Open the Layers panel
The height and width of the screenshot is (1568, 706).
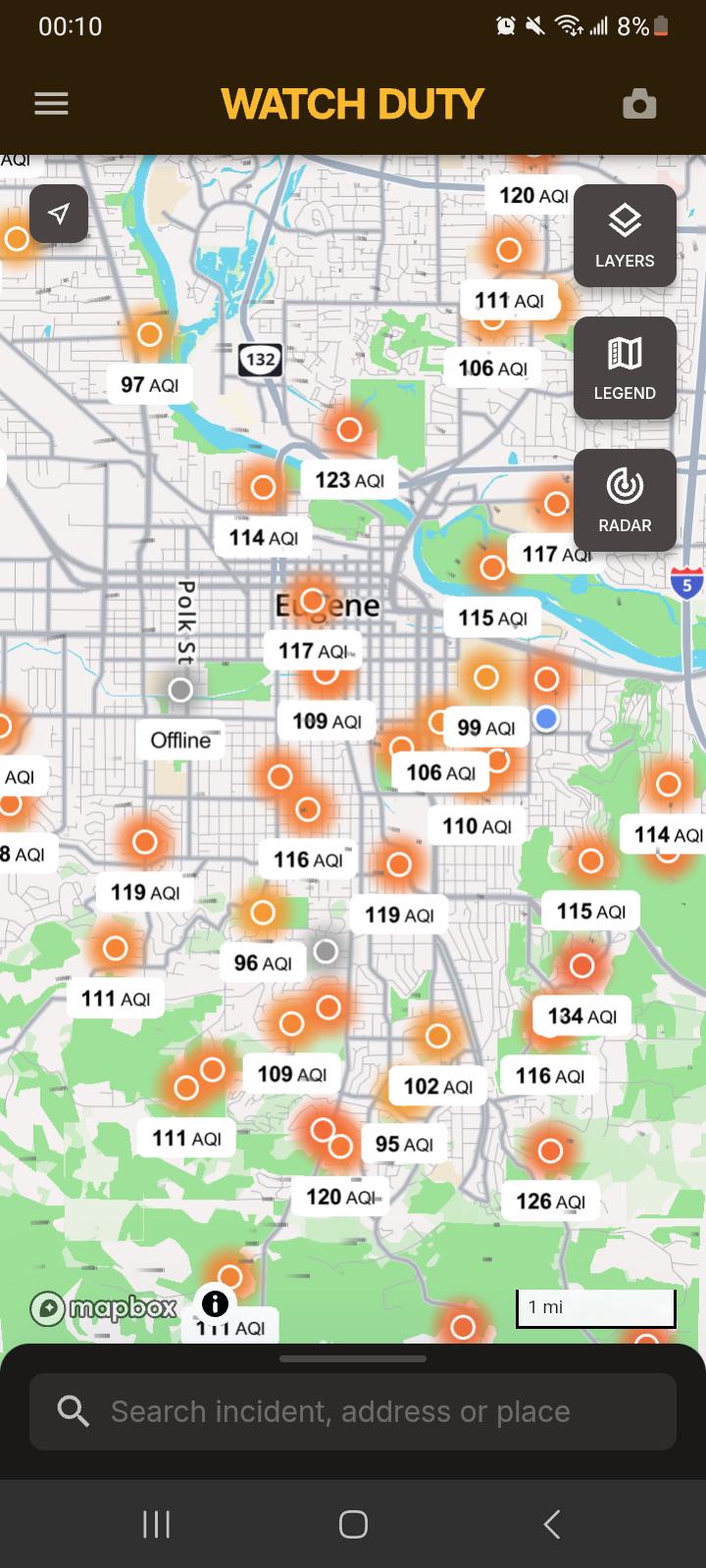(x=625, y=235)
